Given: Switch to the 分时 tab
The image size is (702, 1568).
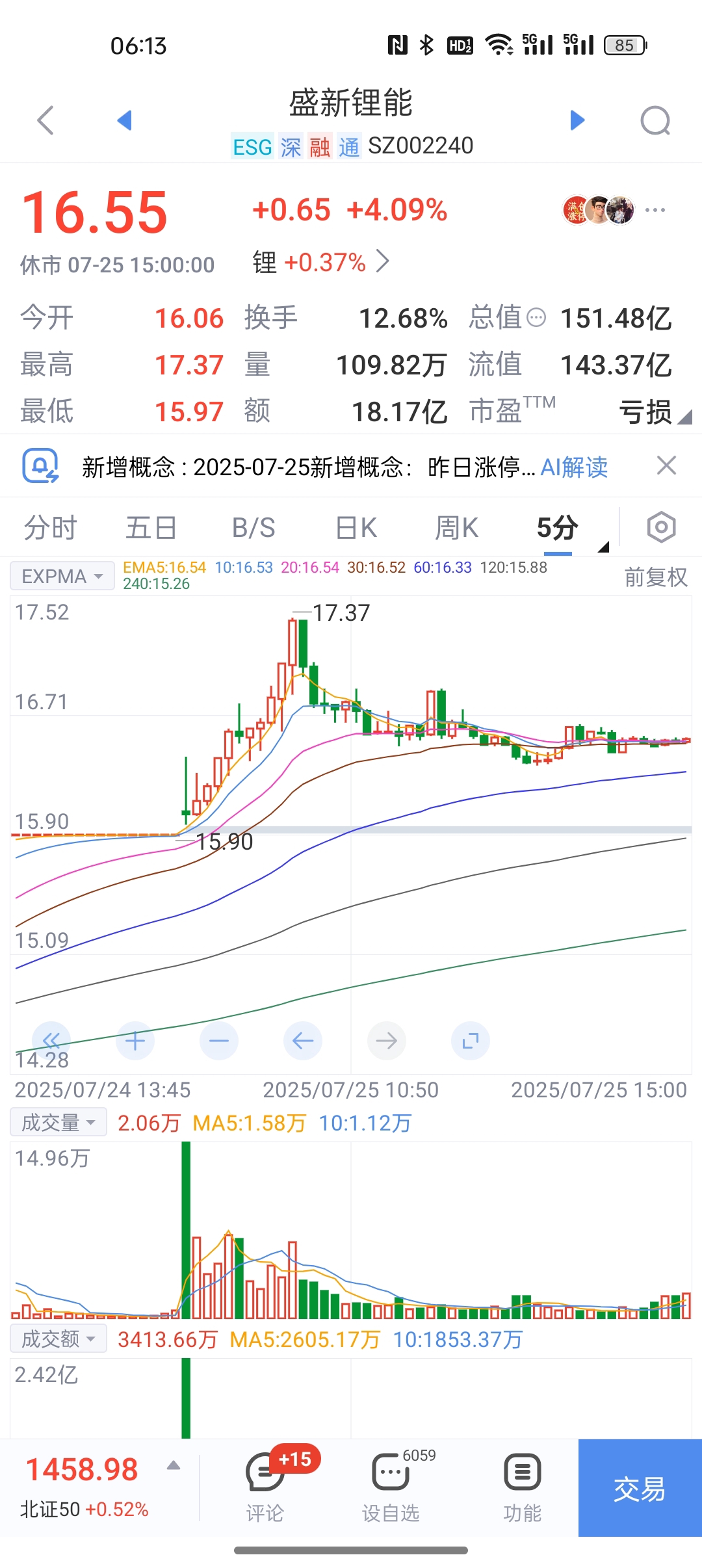Looking at the screenshot, I should (x=50, y=527).
